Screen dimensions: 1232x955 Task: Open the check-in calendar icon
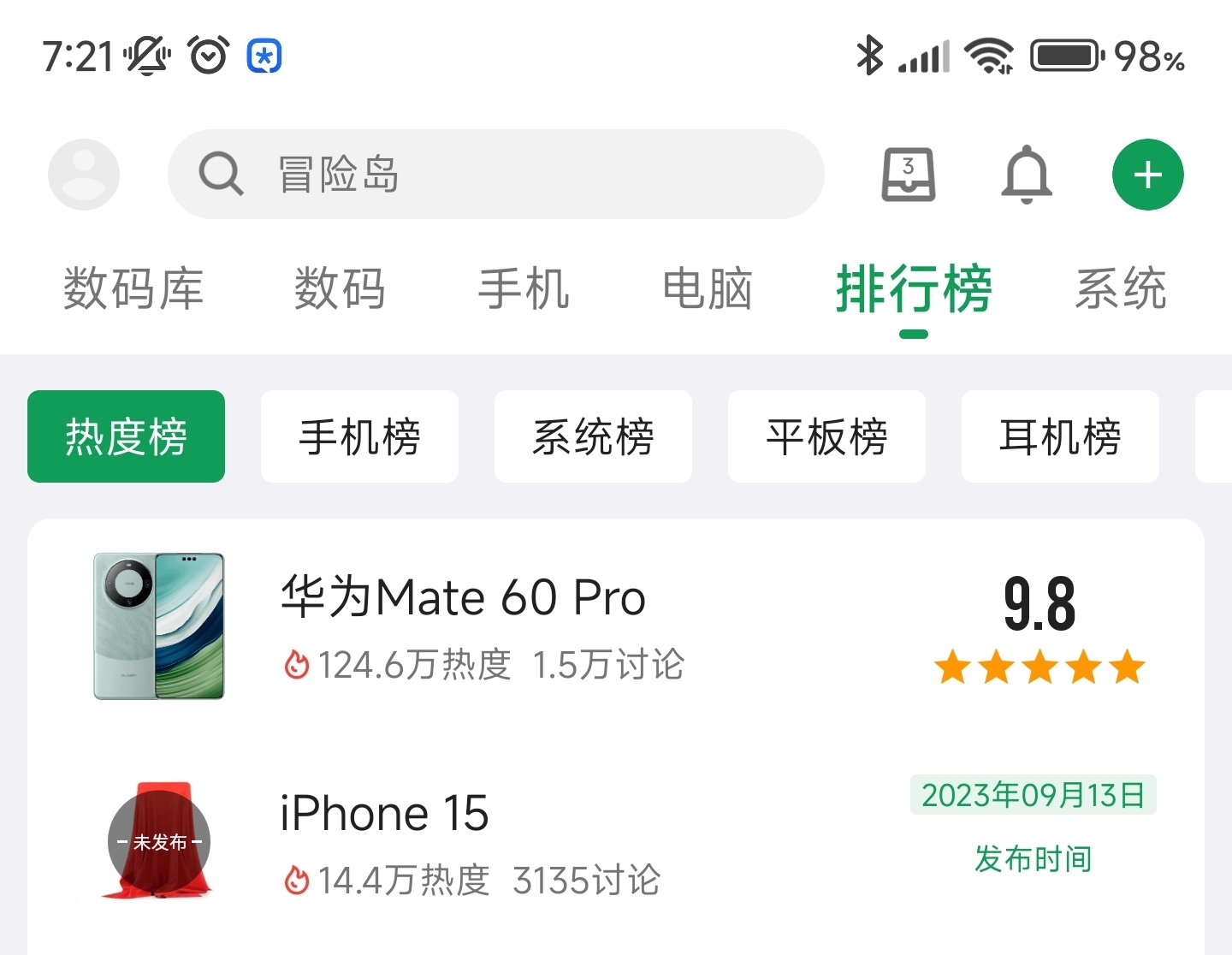pyautogui.click(x=909, y=175)
